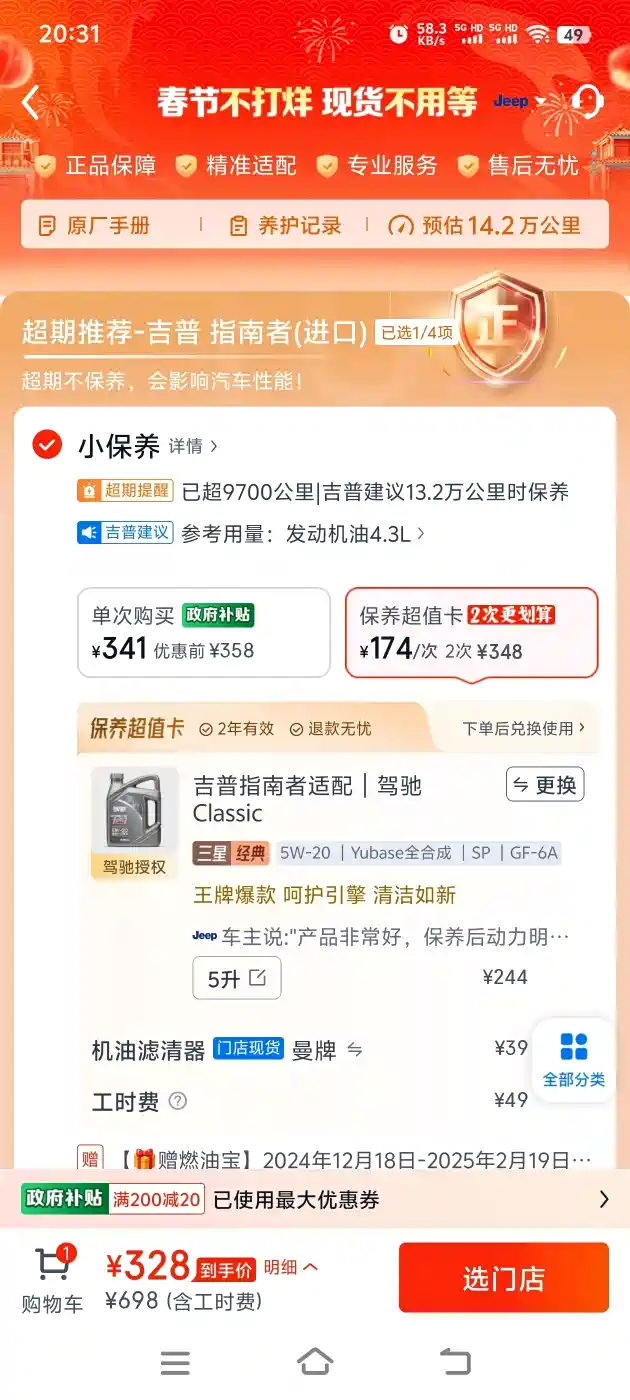Open the 购物车 cart
This screenshot has width=630, height=1400.
(x=52, y=1279)
